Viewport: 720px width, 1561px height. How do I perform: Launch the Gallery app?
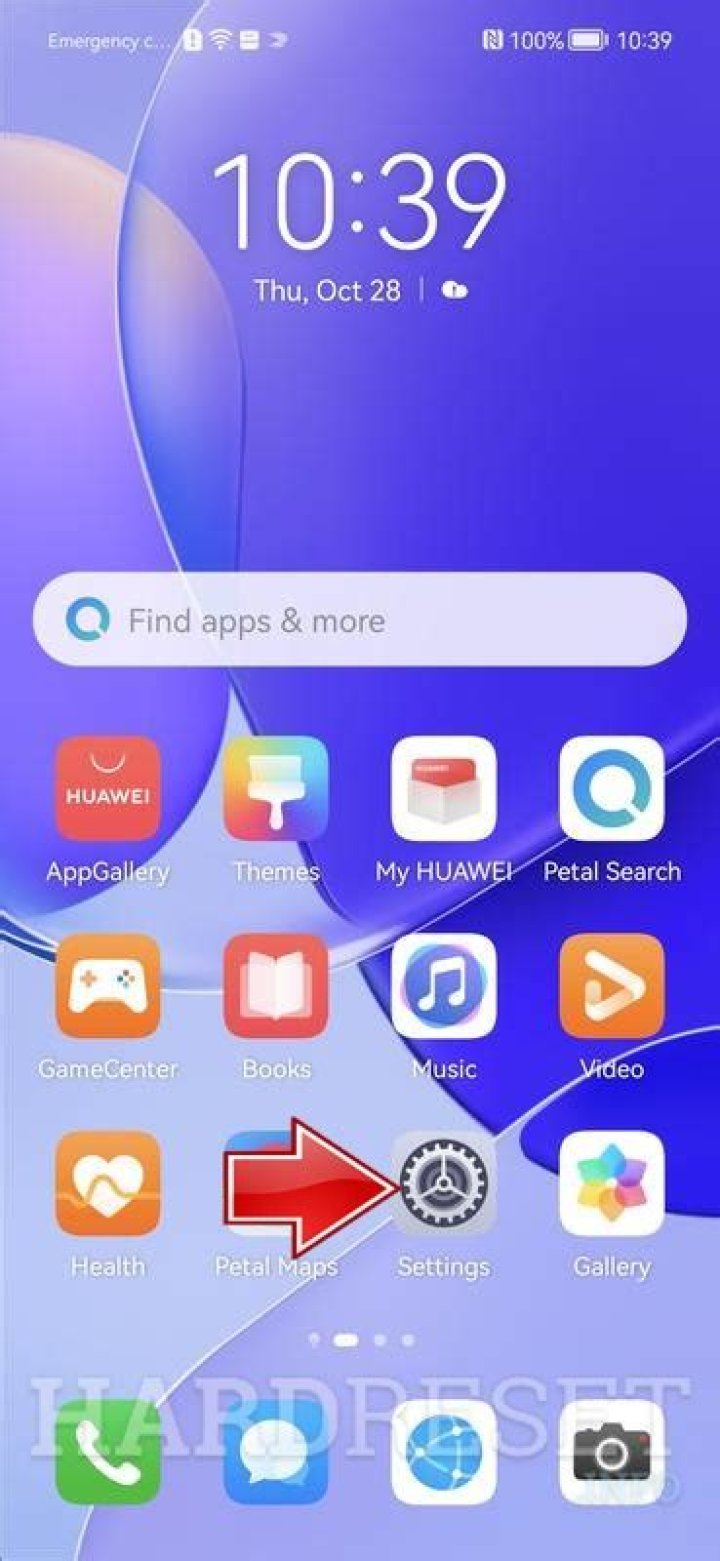[x=612, y=1183]
